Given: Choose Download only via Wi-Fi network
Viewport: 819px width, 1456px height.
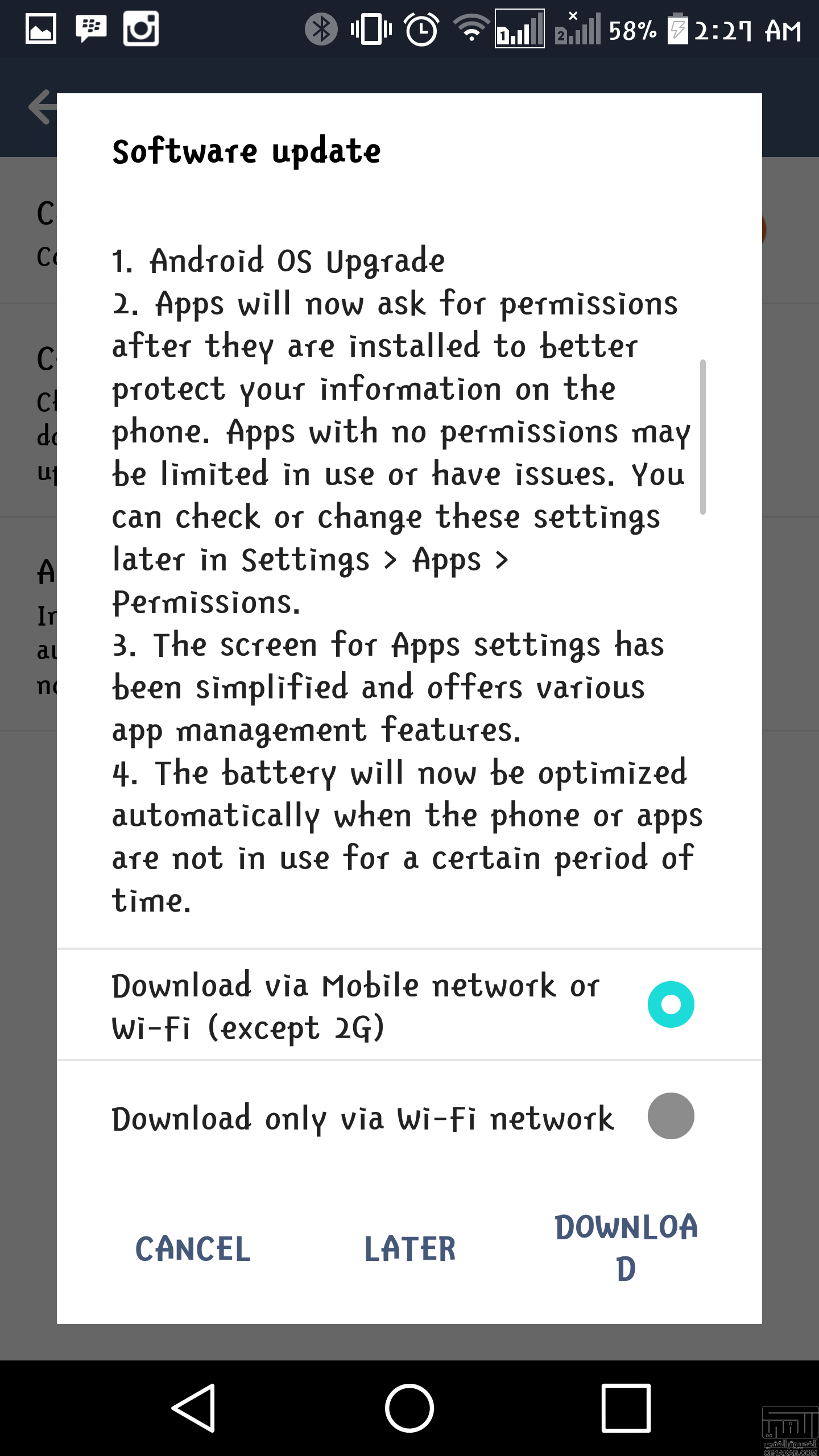Looking at the screenshot, I should coord(671,1116).
